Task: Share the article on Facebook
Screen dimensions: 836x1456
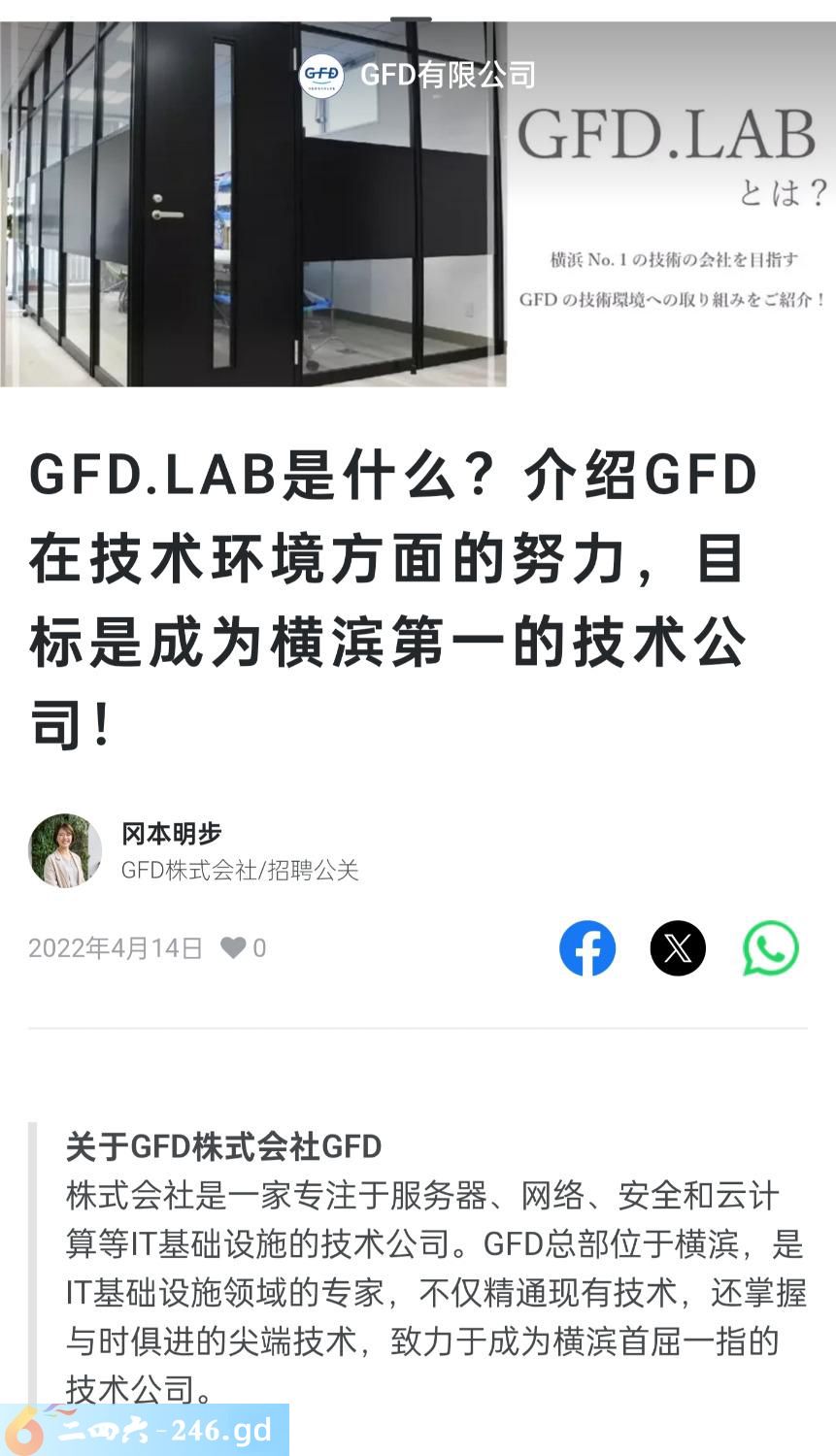Action: (587, 948)
